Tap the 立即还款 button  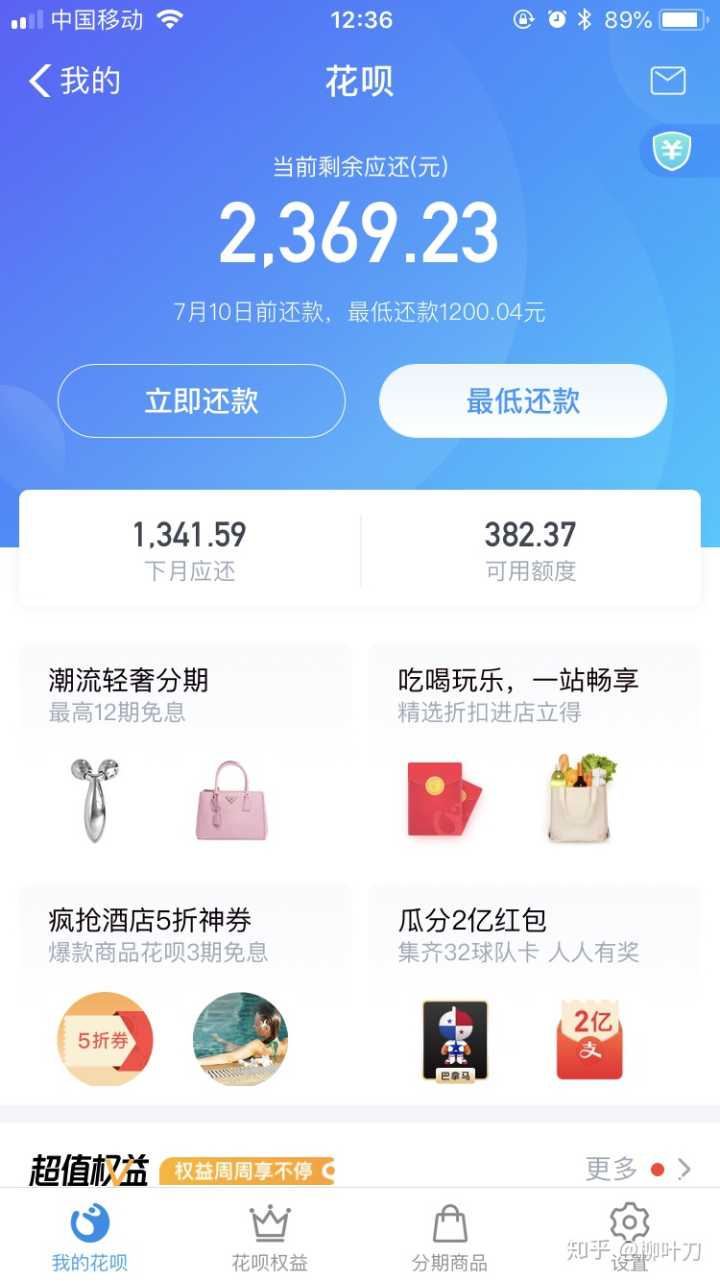pos(201,401)
